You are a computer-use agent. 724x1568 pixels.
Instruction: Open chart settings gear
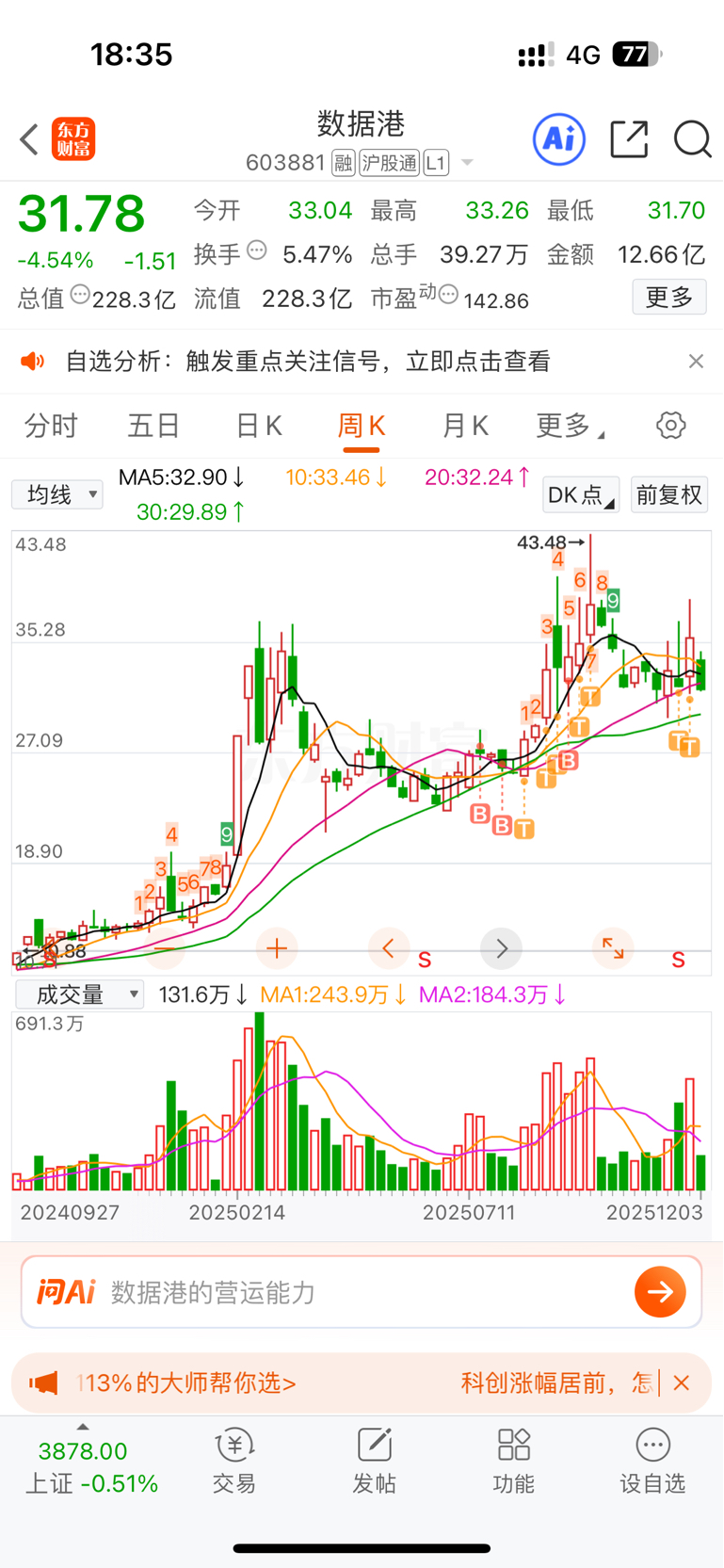[x=670, y=426]
